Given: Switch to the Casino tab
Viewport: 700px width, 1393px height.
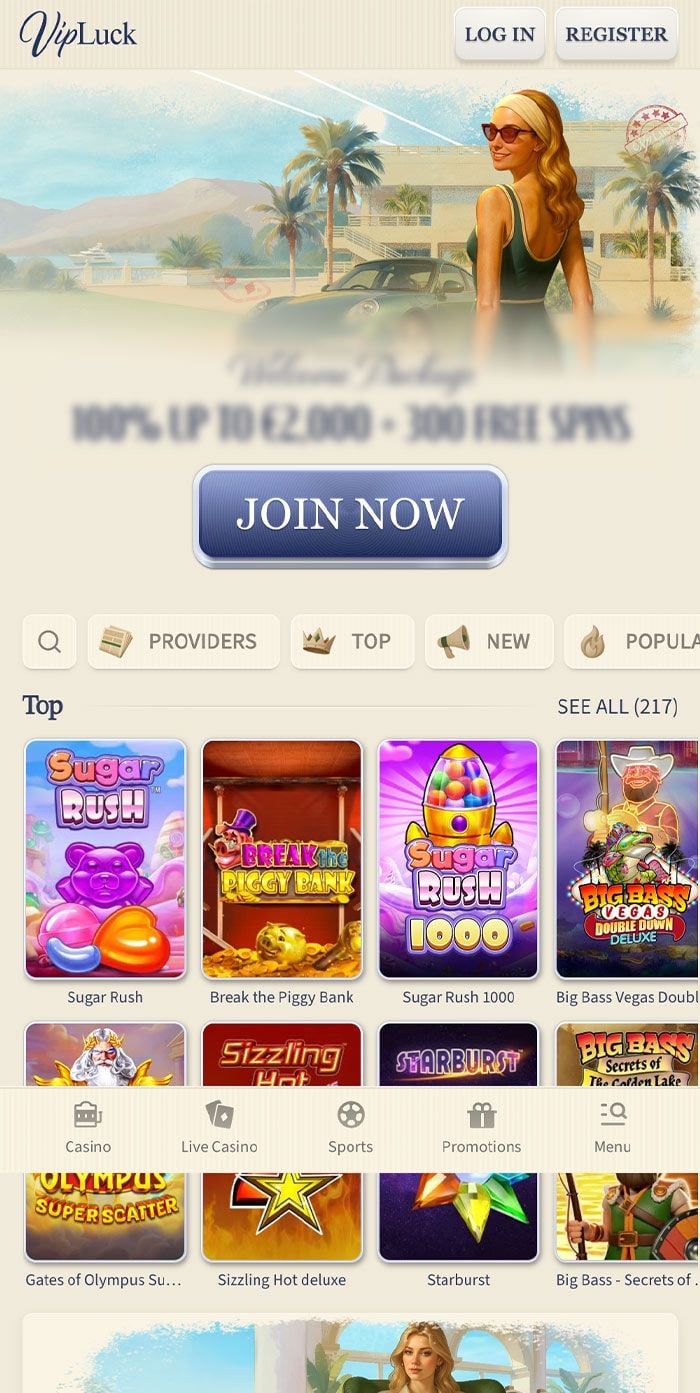Looking at the screenshot, I should [88, 1129].
